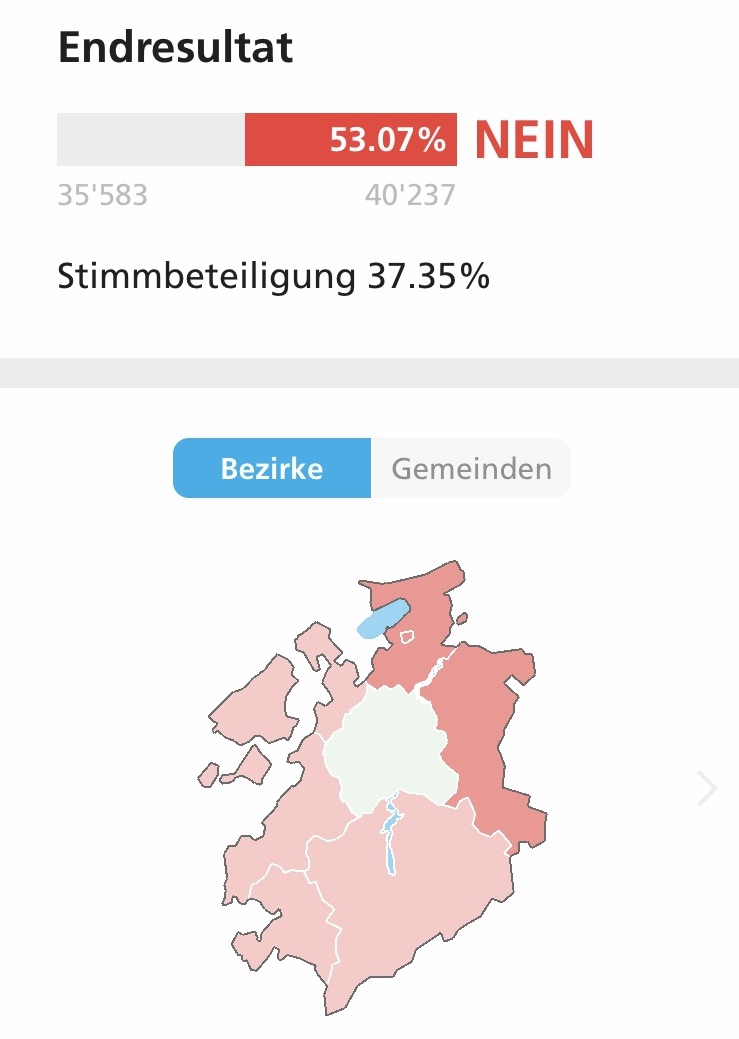This screenshot has height=1039, width=739.
Task: Switch to the Bezirke view
Action: tap(272, 468)
